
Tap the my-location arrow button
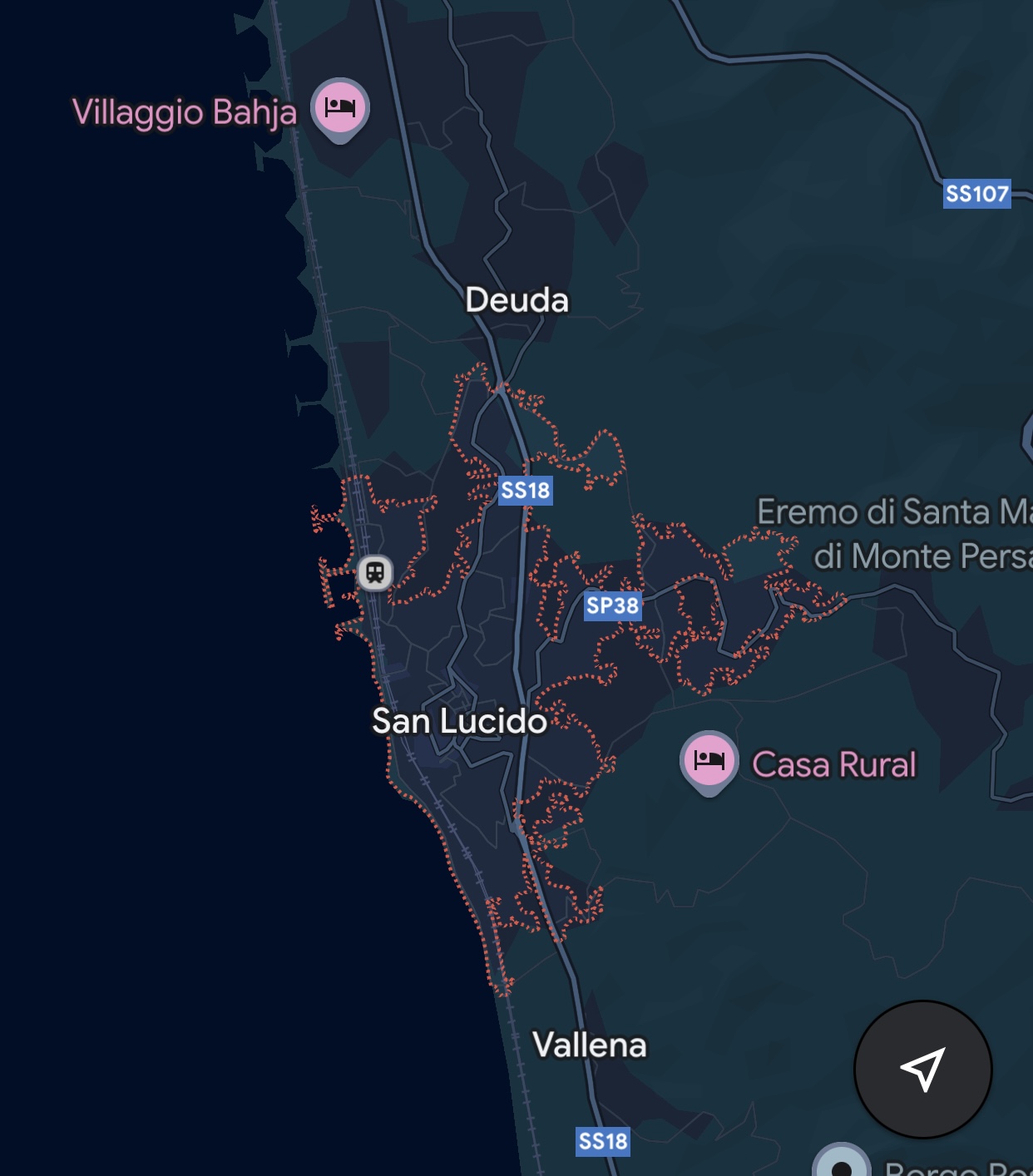pyautogui.click(x=922, y=1069)
